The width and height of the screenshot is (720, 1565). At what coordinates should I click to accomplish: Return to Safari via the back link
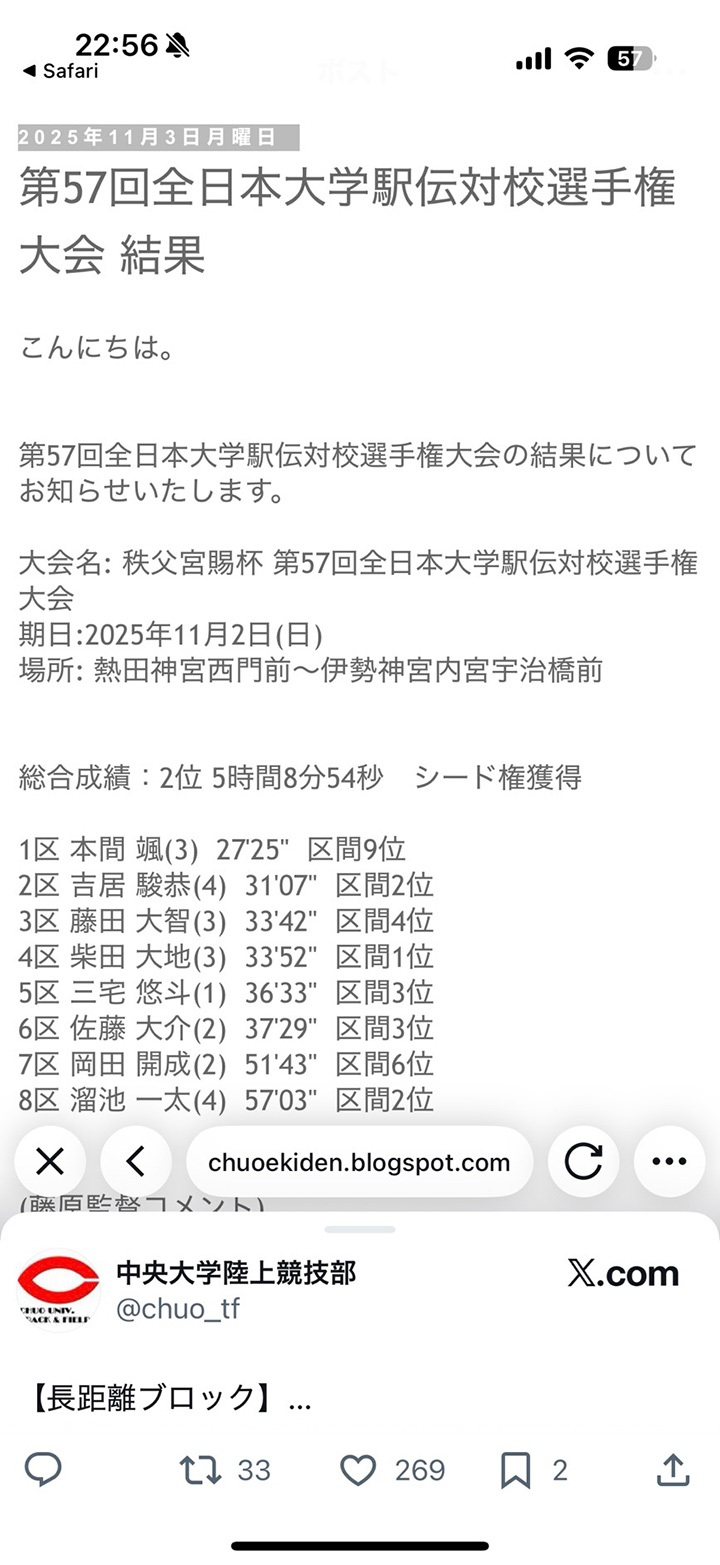point(60,71)
